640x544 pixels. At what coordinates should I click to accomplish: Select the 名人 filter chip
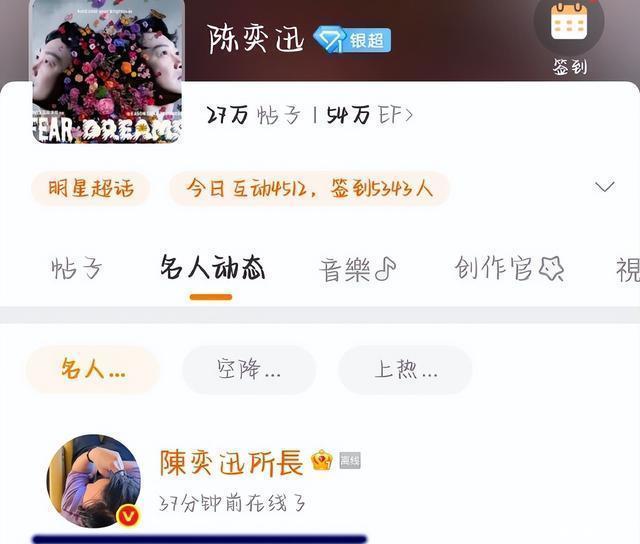pos(92,369)
